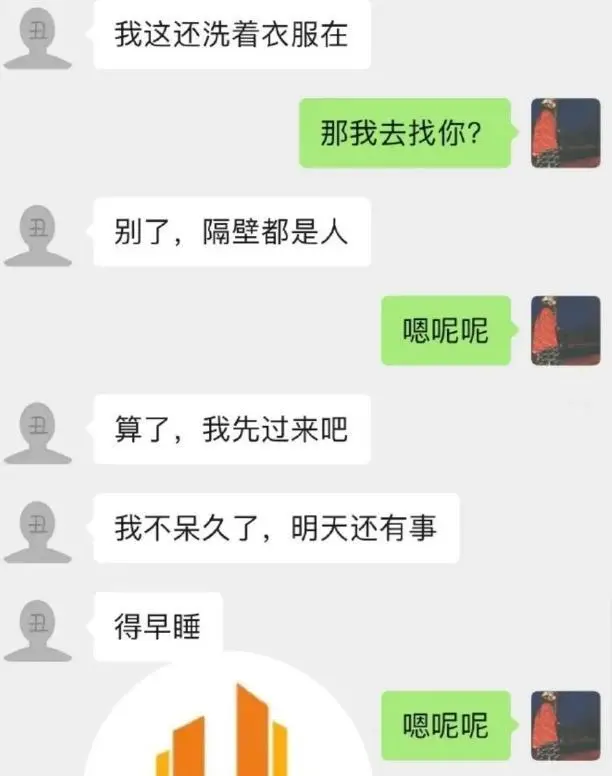The height and width of the screenshot is (776, 612).
Task: Tap own avatar next to 那我去找你?
Action: [x=565, y=133]
